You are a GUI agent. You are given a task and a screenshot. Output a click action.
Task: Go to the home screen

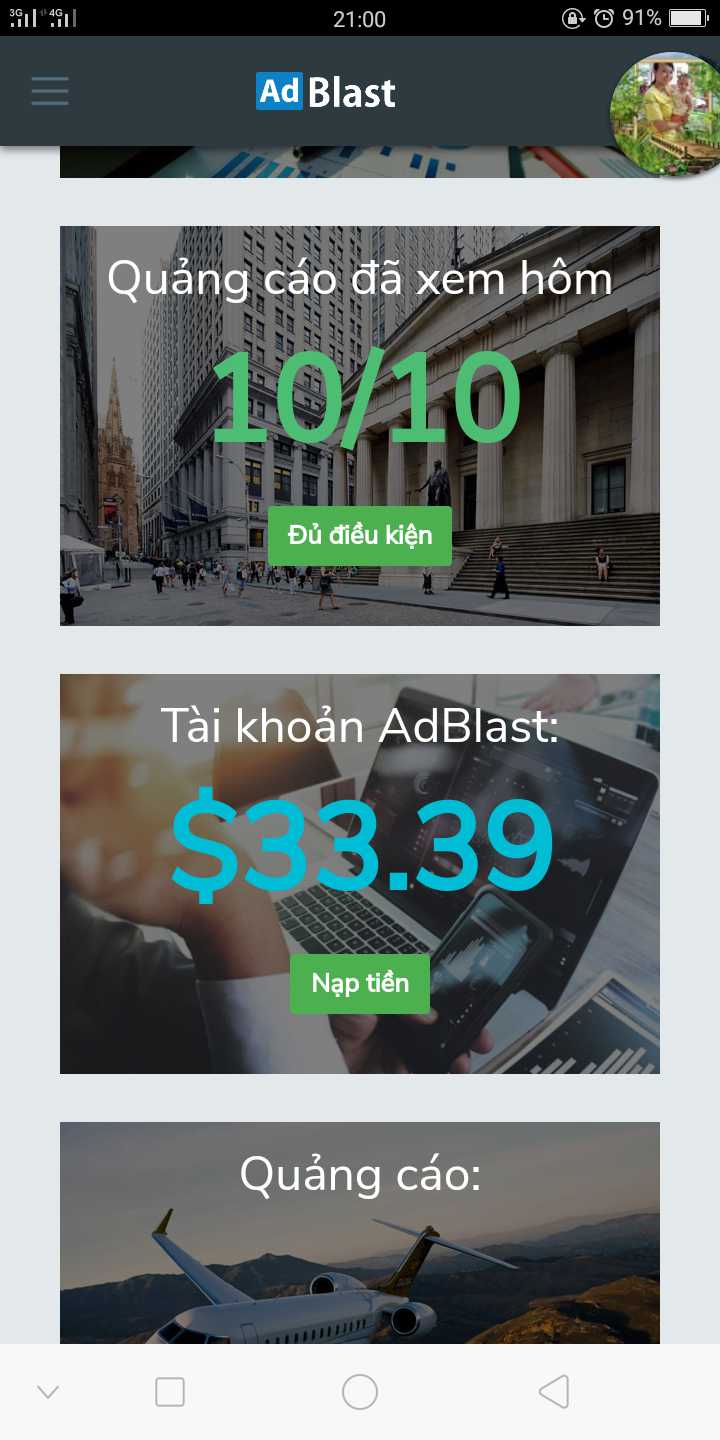[x=360, y=1392]
